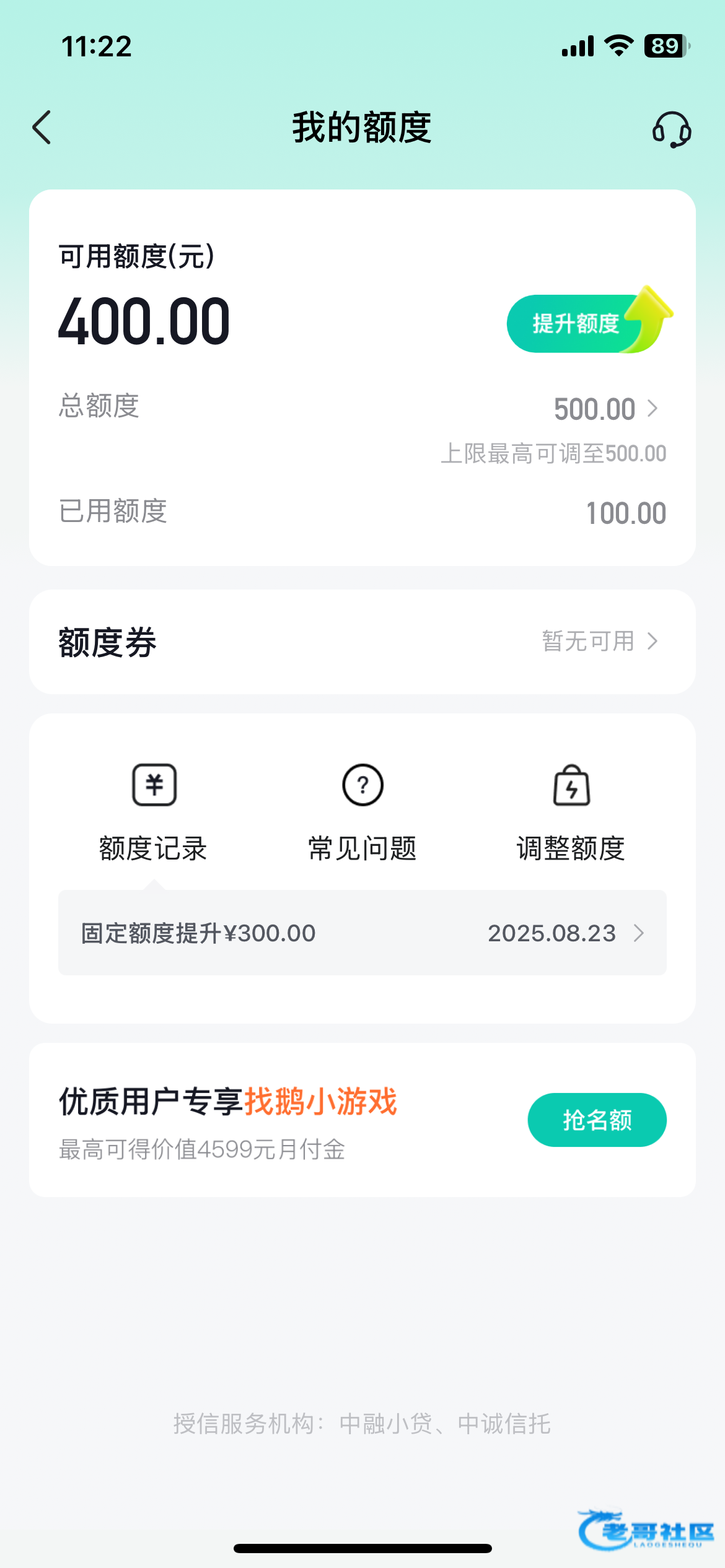The image size is (725, 1568).
Task: Select 额度记录
Action: pyautogui.click(x=154, y=812)
